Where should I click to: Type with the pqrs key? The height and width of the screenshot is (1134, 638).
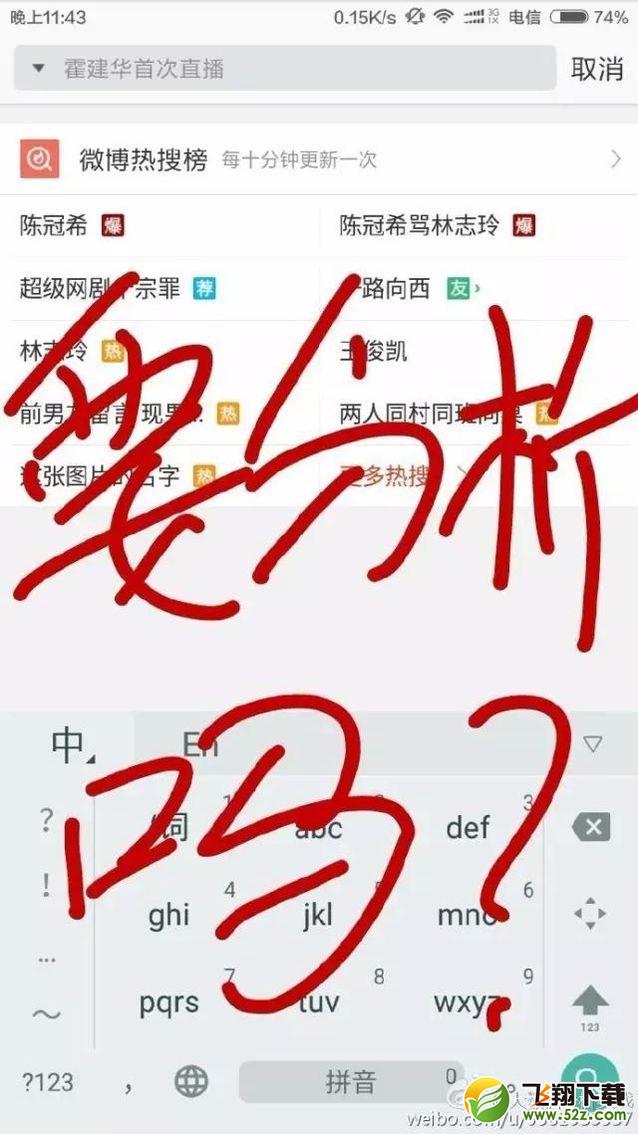pyautogui.click(x=169, y=1001)
